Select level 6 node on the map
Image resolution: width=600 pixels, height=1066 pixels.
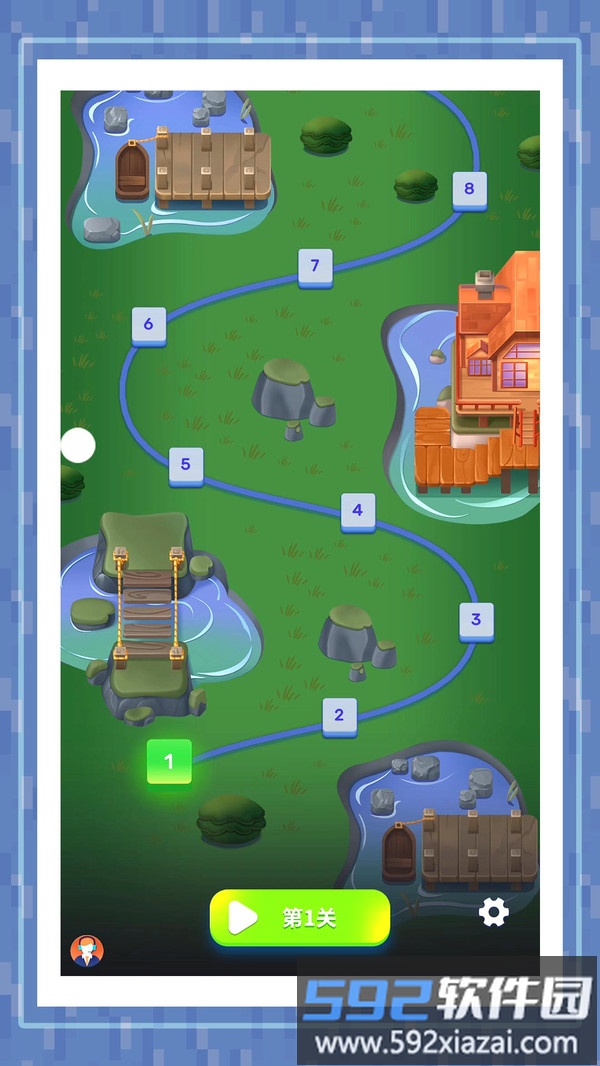pyautogui.click(x=148, y=324)
